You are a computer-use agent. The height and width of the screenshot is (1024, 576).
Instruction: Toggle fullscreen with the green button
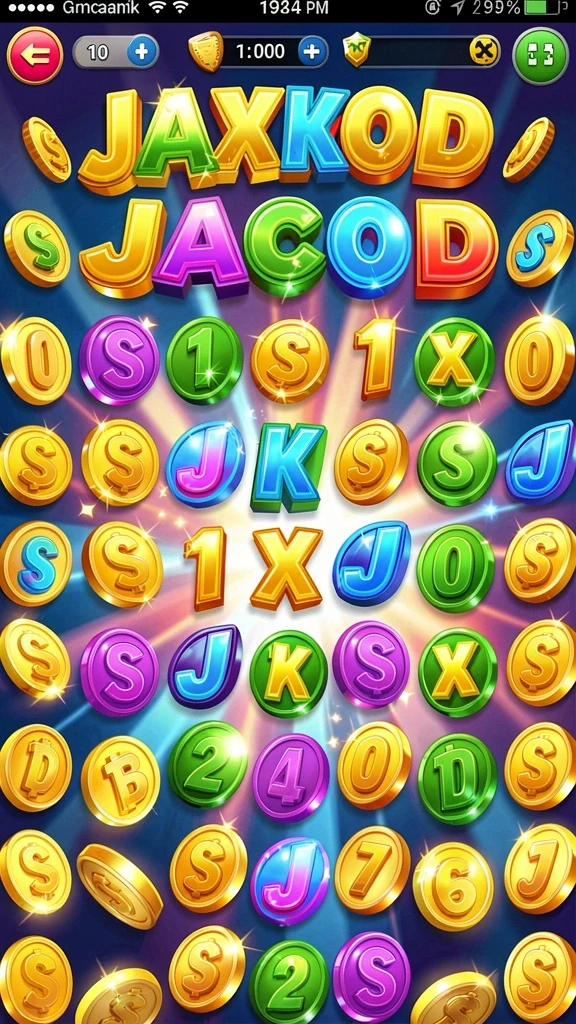pyautogui.click(x=541, y=56)
